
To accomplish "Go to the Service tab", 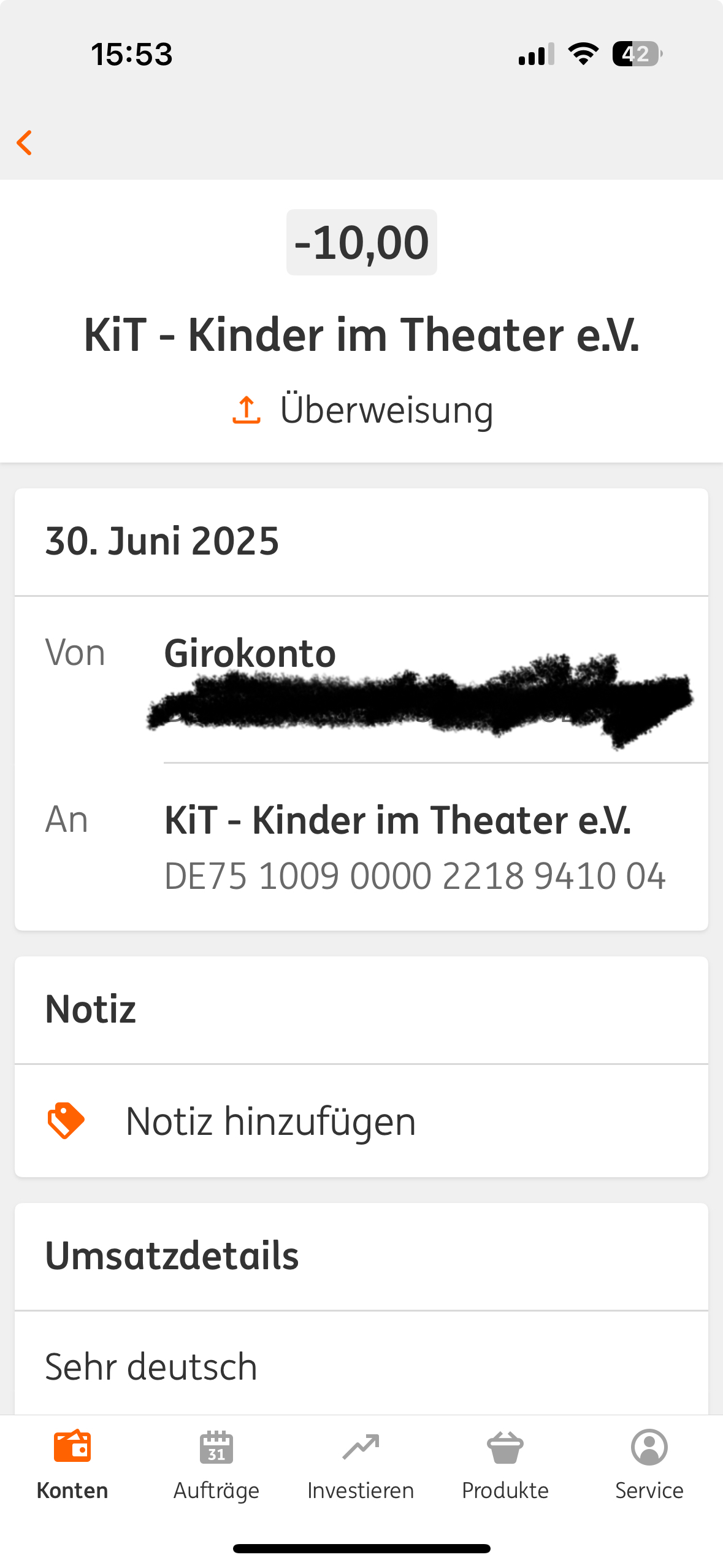I will (x=649, y=1465).
